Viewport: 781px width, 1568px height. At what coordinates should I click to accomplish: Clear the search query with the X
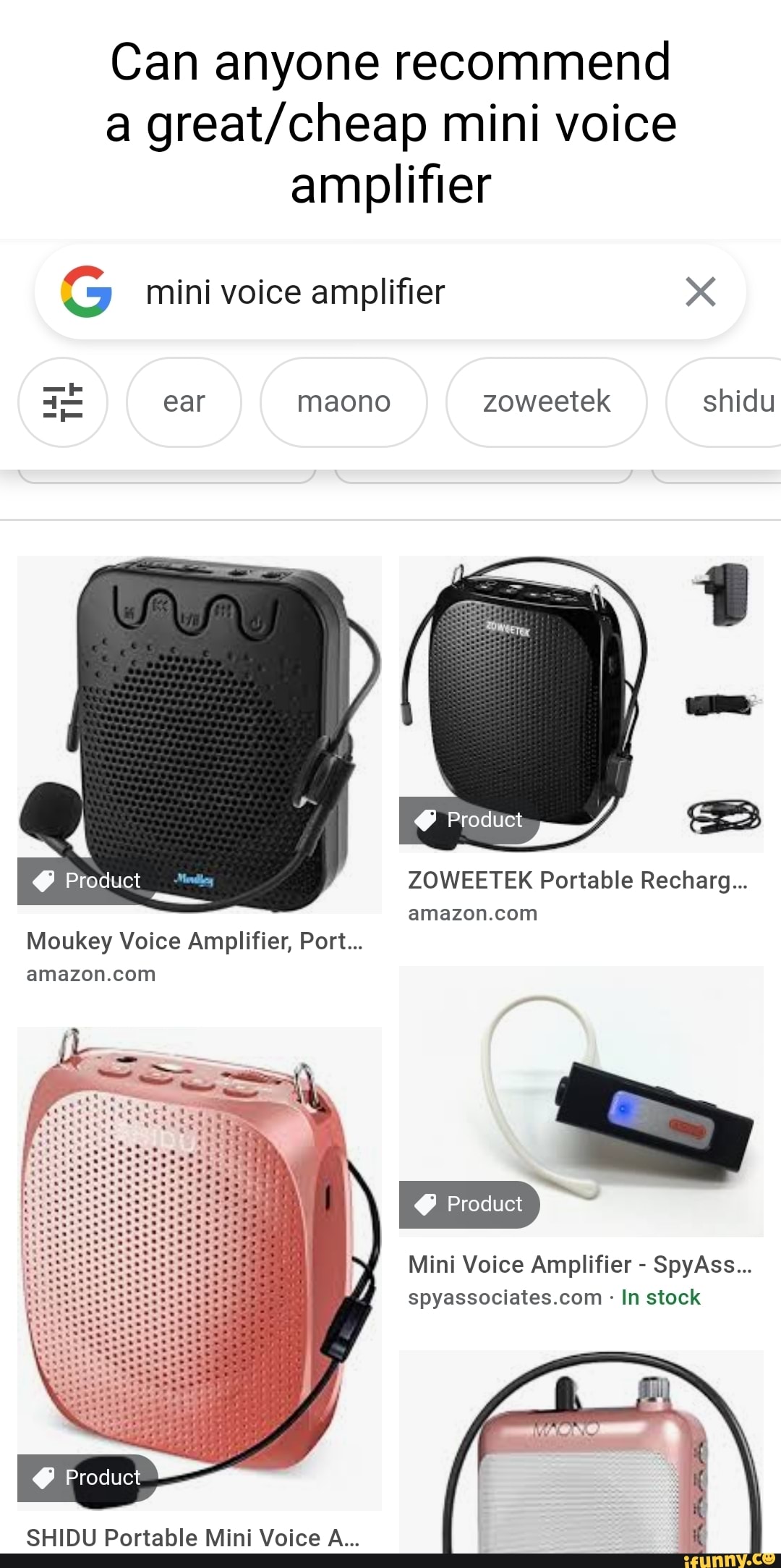tap(700, 292)
